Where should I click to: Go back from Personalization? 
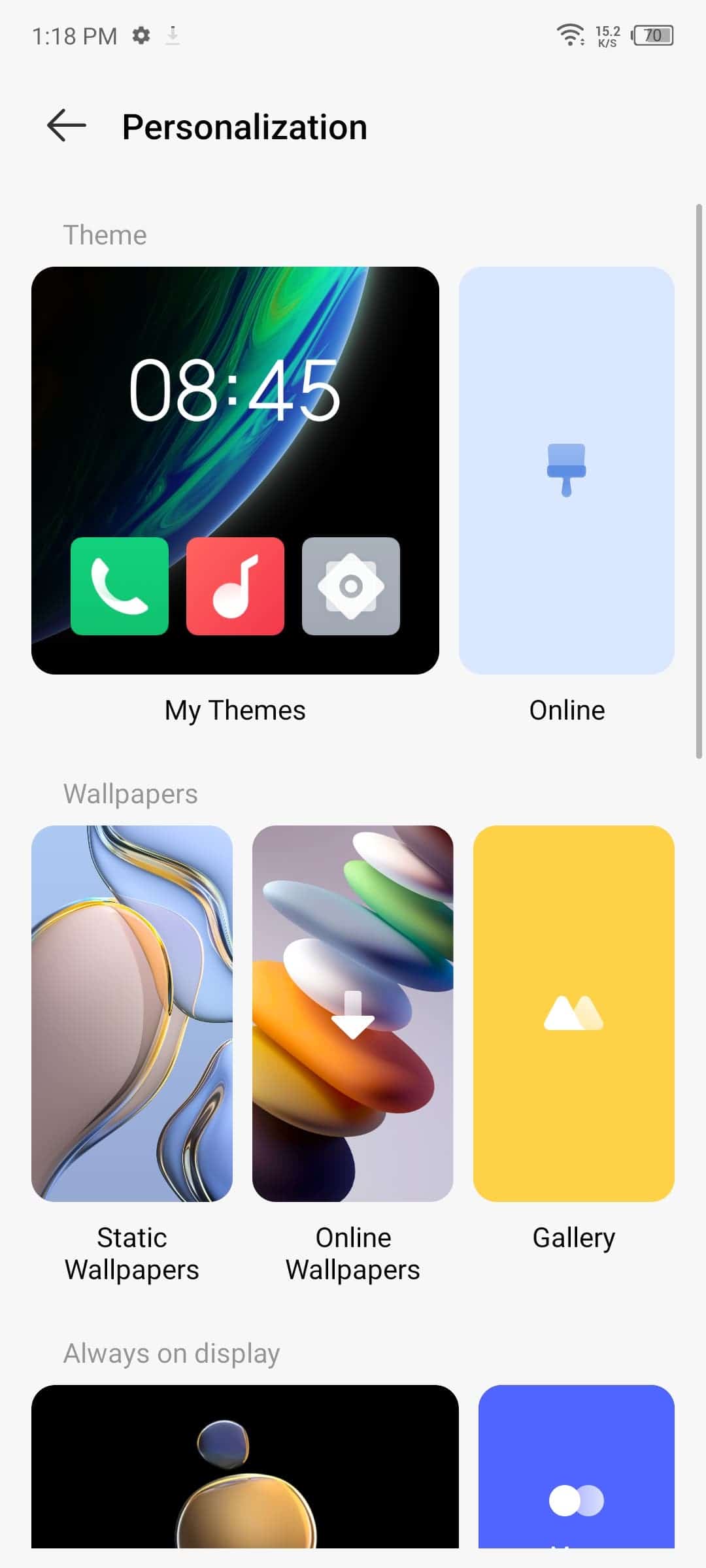pos(67,125)
